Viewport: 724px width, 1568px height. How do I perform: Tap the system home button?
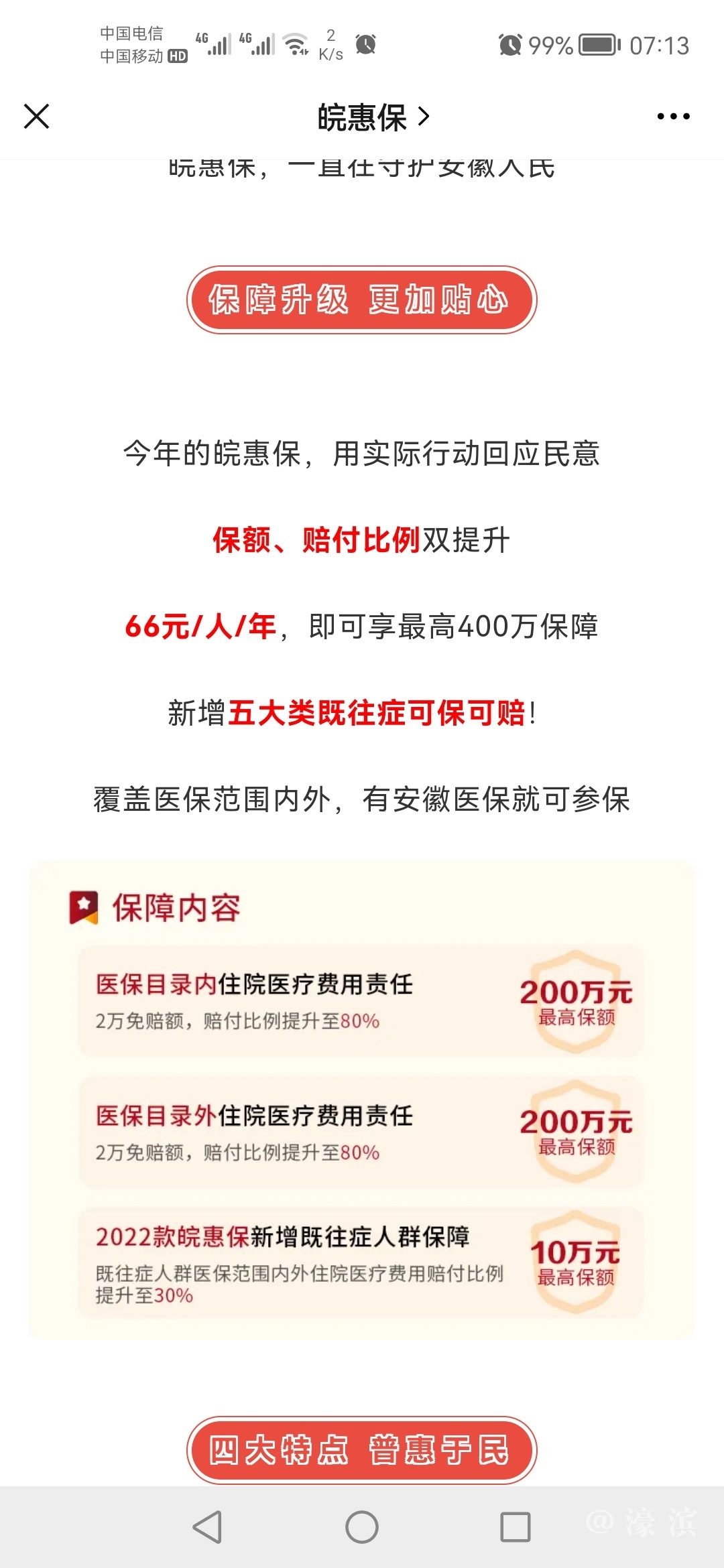(362, 1527)
